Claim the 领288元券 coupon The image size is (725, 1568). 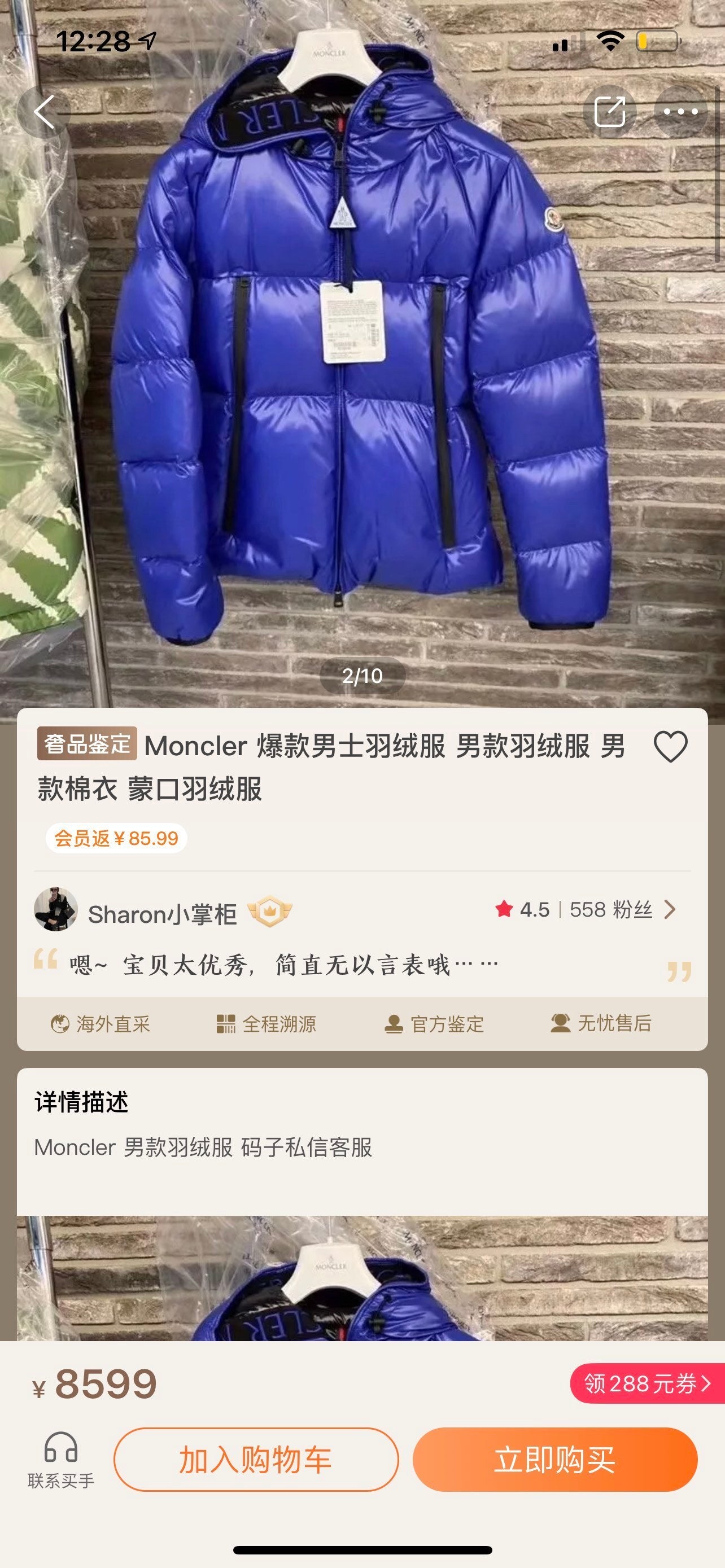pyautogui.click(x=647, y=1383)
